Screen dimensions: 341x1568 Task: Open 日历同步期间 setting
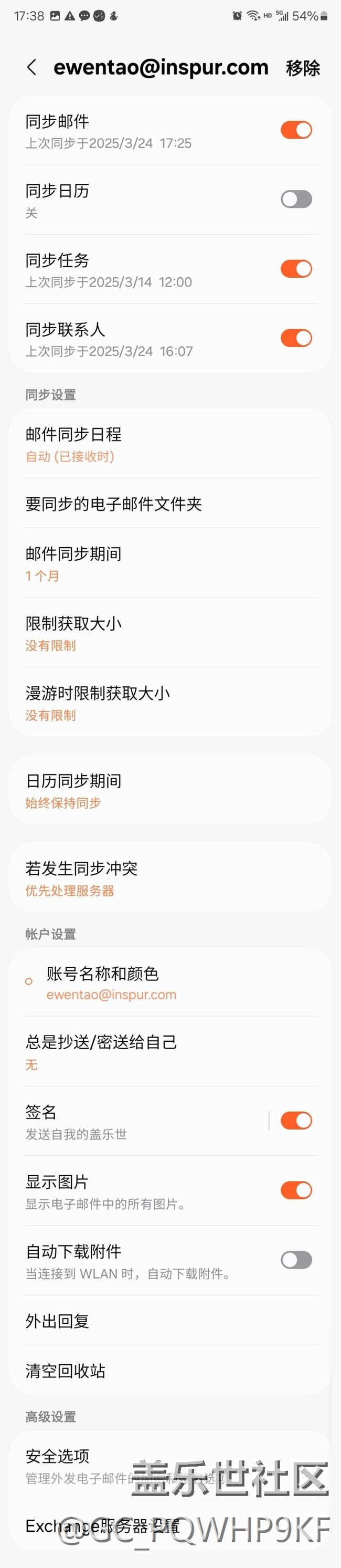click(170, 790)
